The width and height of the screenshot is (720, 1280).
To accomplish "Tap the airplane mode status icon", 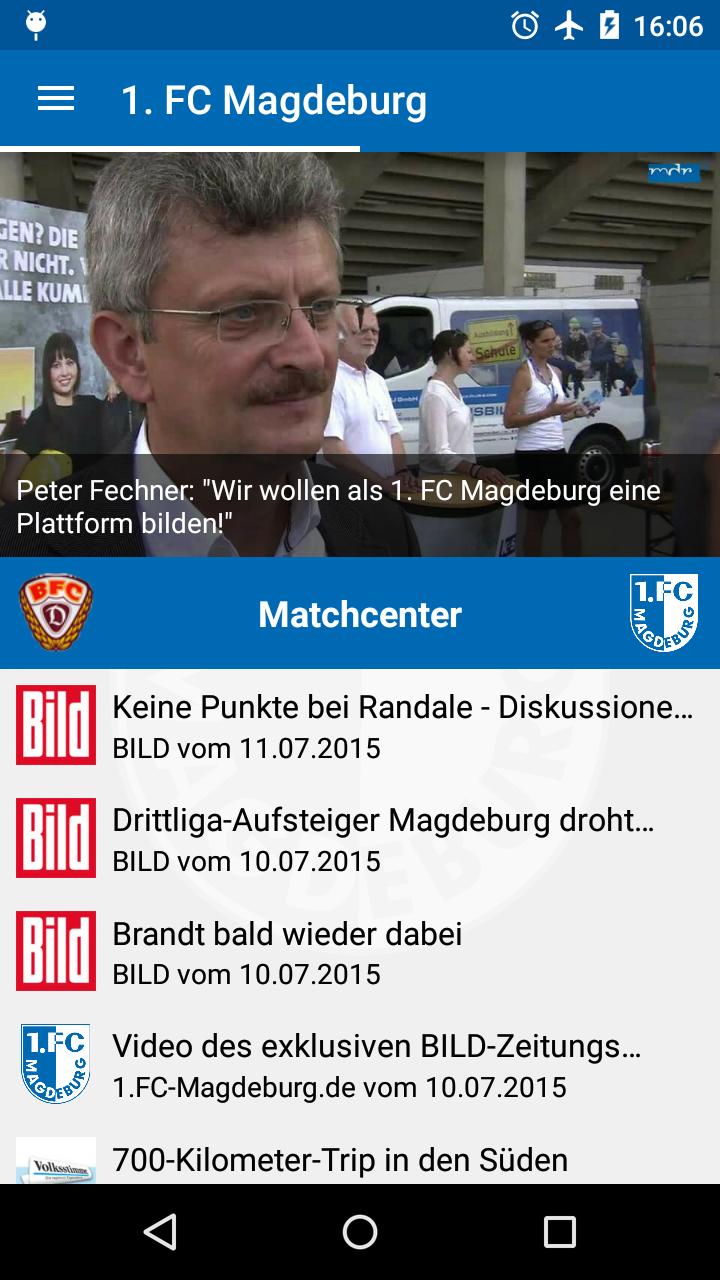I will pos(572,25).
